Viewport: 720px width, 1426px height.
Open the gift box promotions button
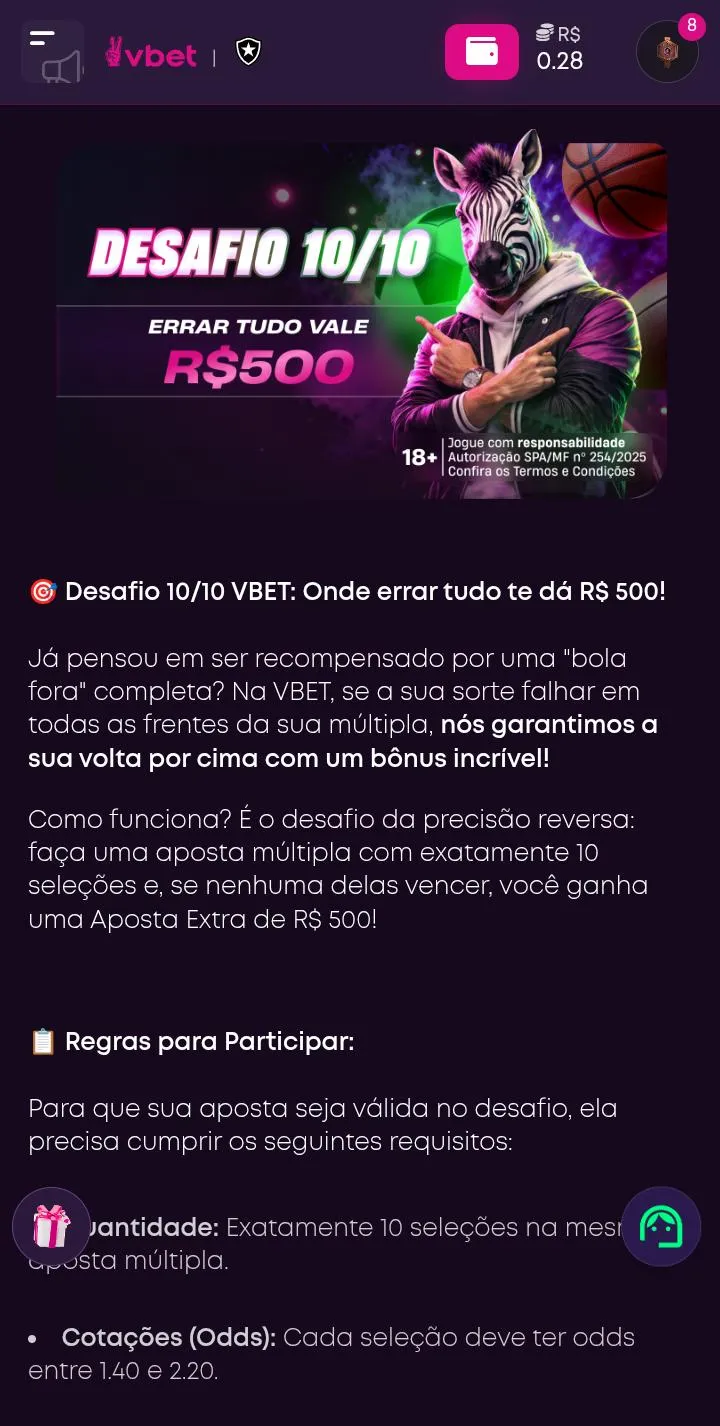(x=51, y=1226)
